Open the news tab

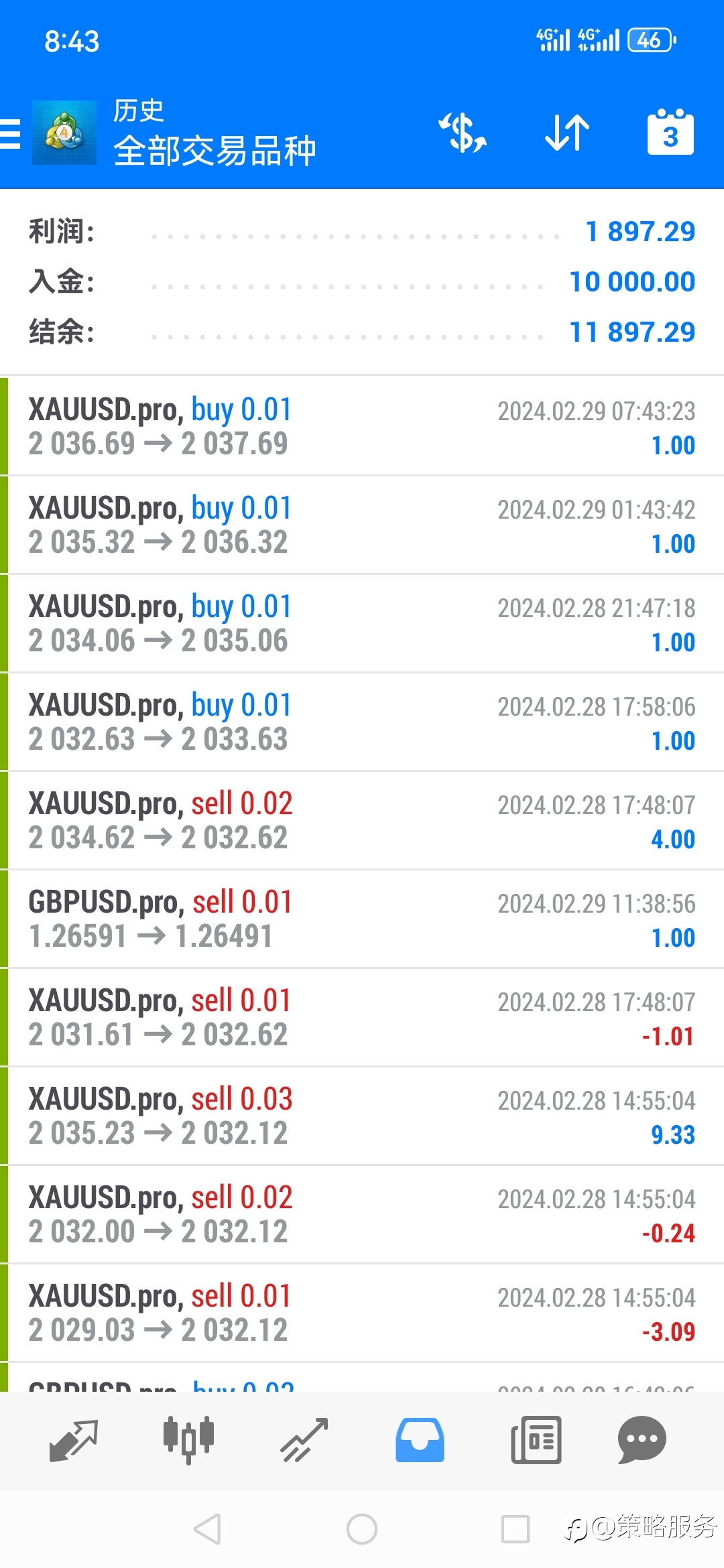(536, 1441)
